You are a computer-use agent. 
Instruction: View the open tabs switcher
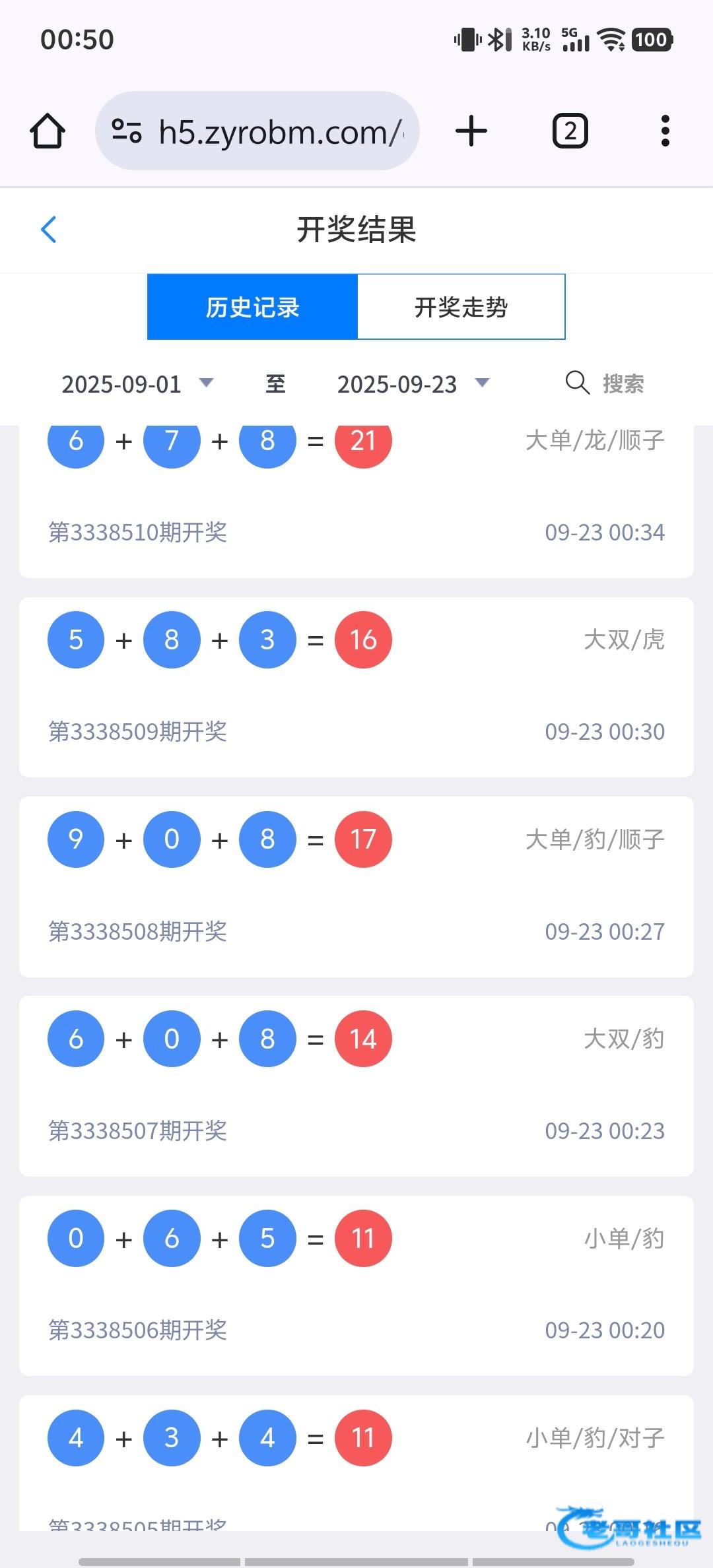click(x=570, y=131)
